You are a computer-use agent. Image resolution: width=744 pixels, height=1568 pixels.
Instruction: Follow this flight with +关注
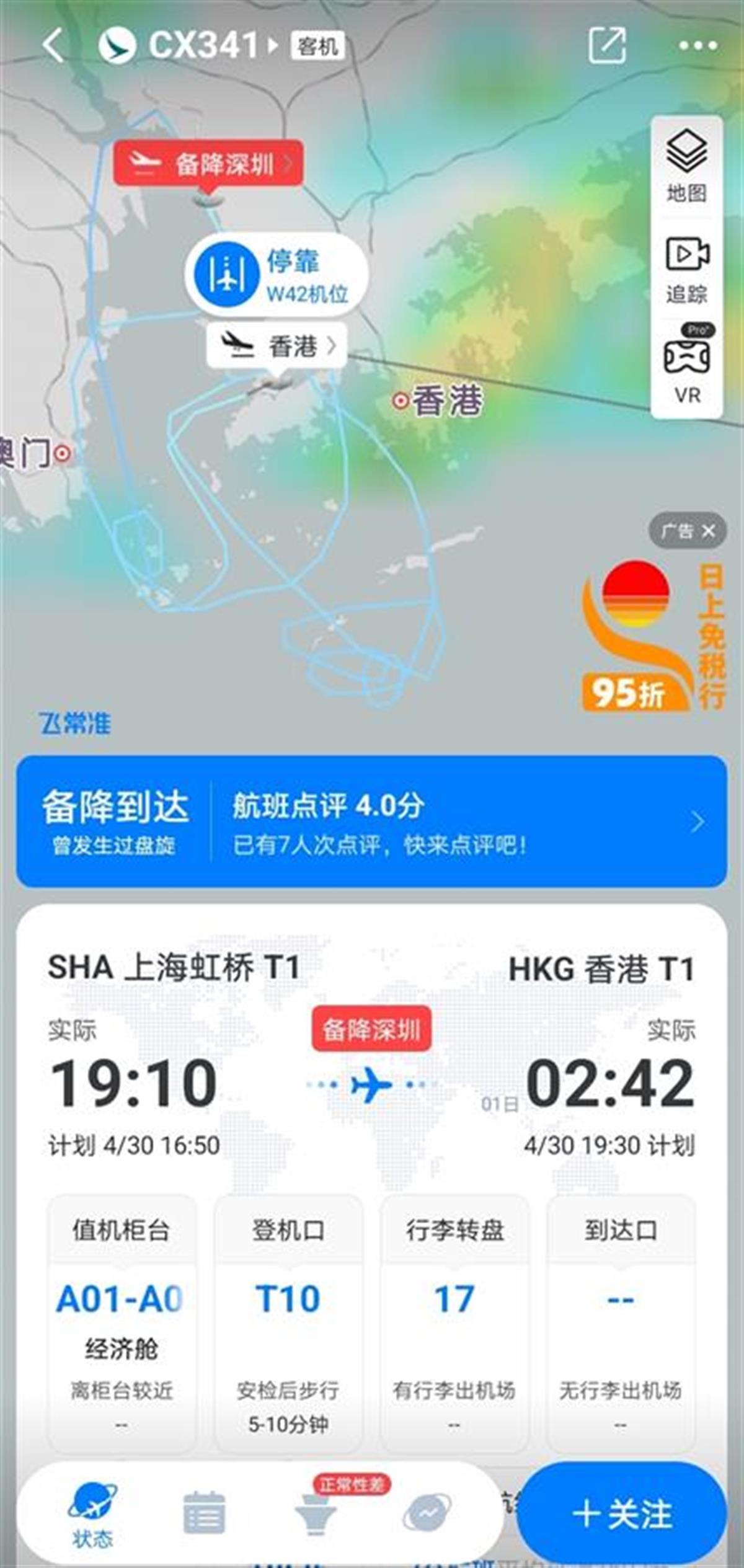pos(622,1513)
